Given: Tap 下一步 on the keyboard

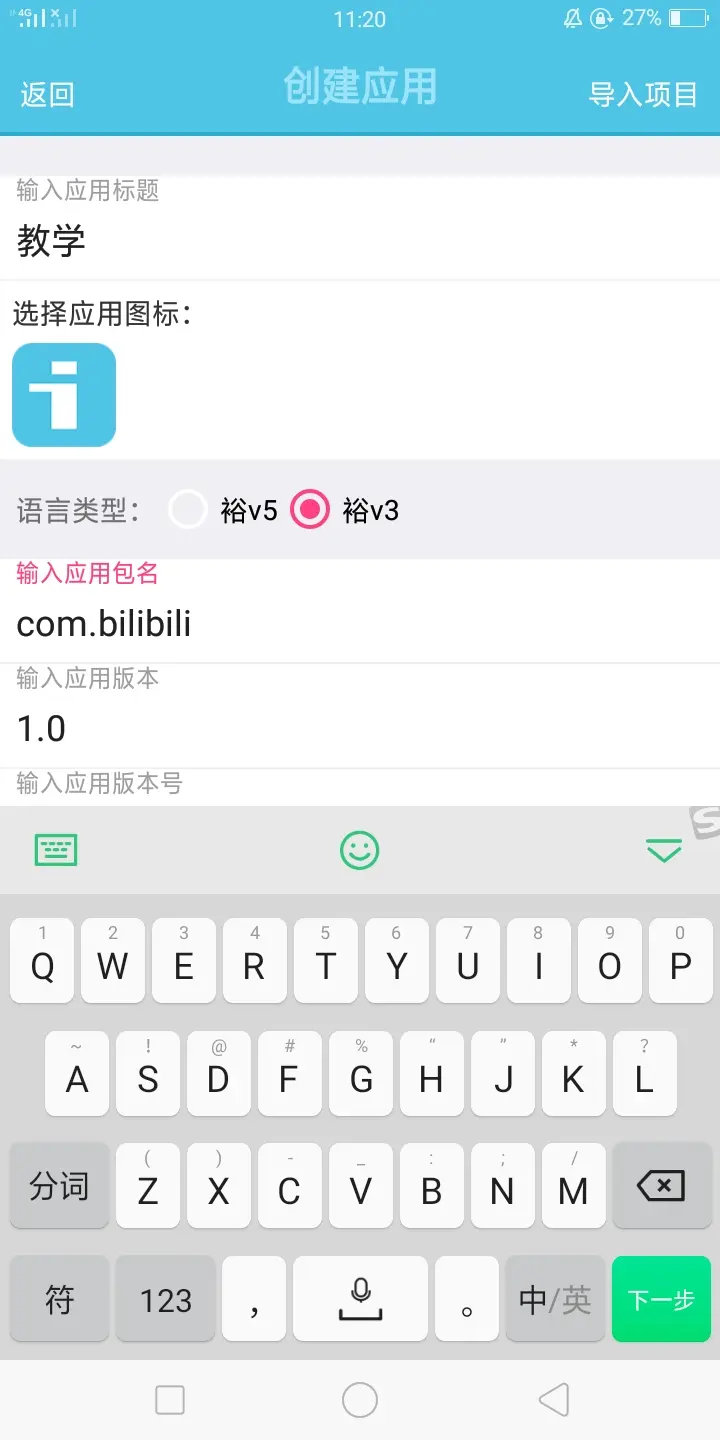Looking at the screenshot, I should pos(660,1299).
